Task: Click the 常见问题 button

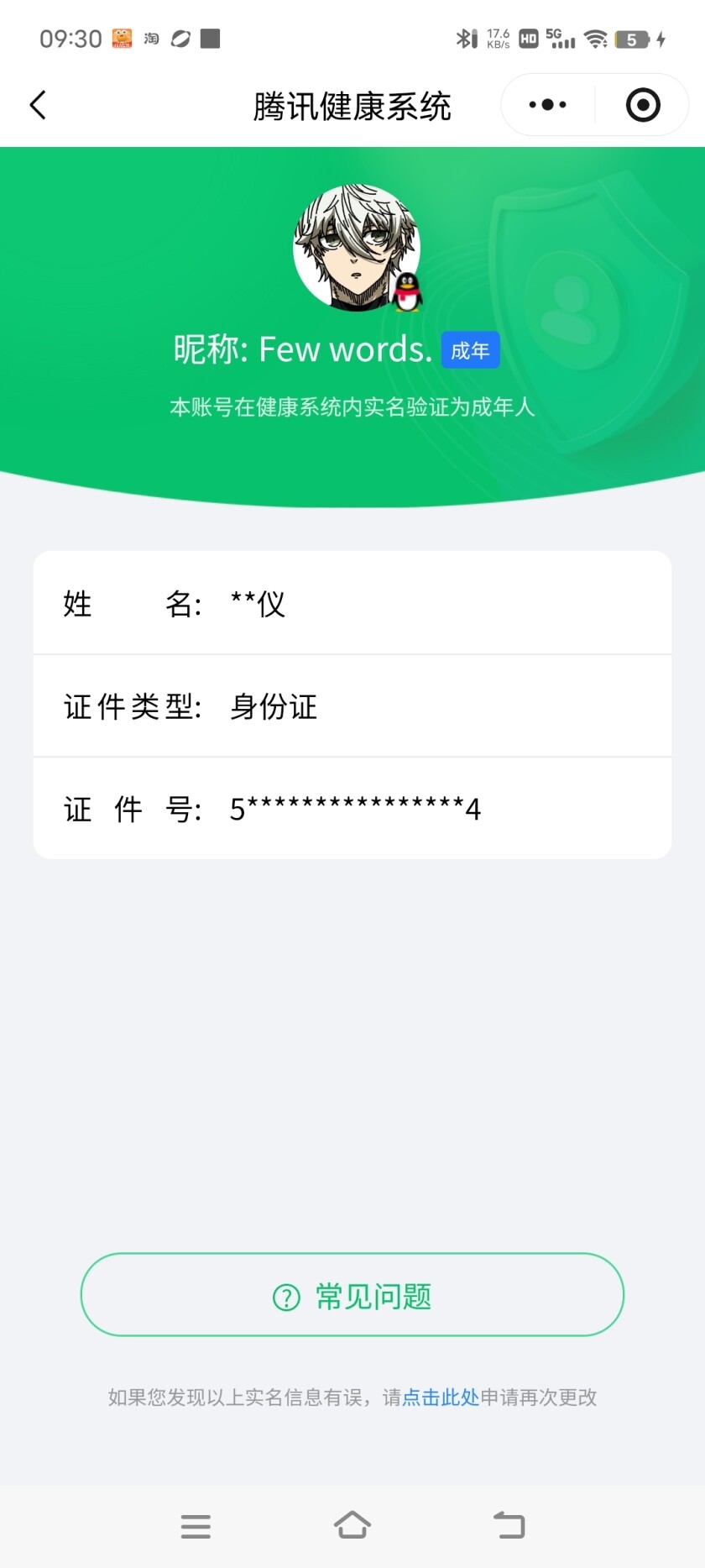Action: coord(352,1295)
